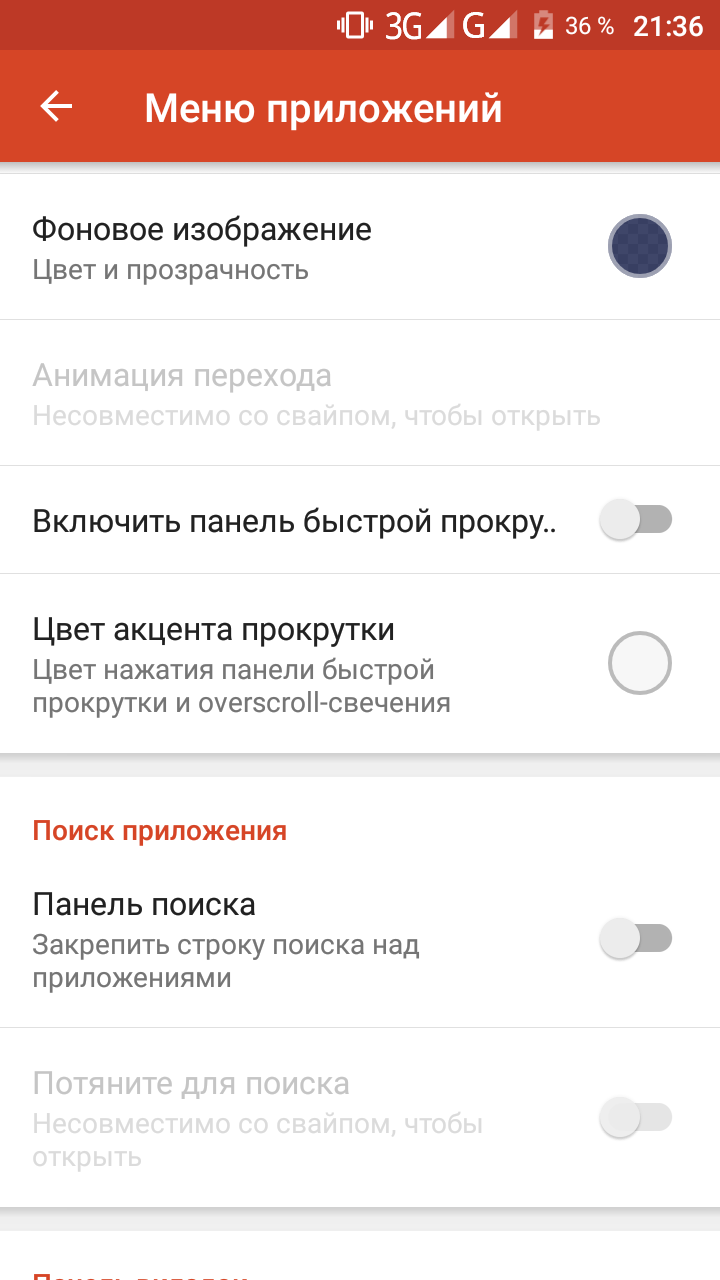Go back using the arrow in the header
Screen dimensions: 720x1280
click(x=57, y=107)
